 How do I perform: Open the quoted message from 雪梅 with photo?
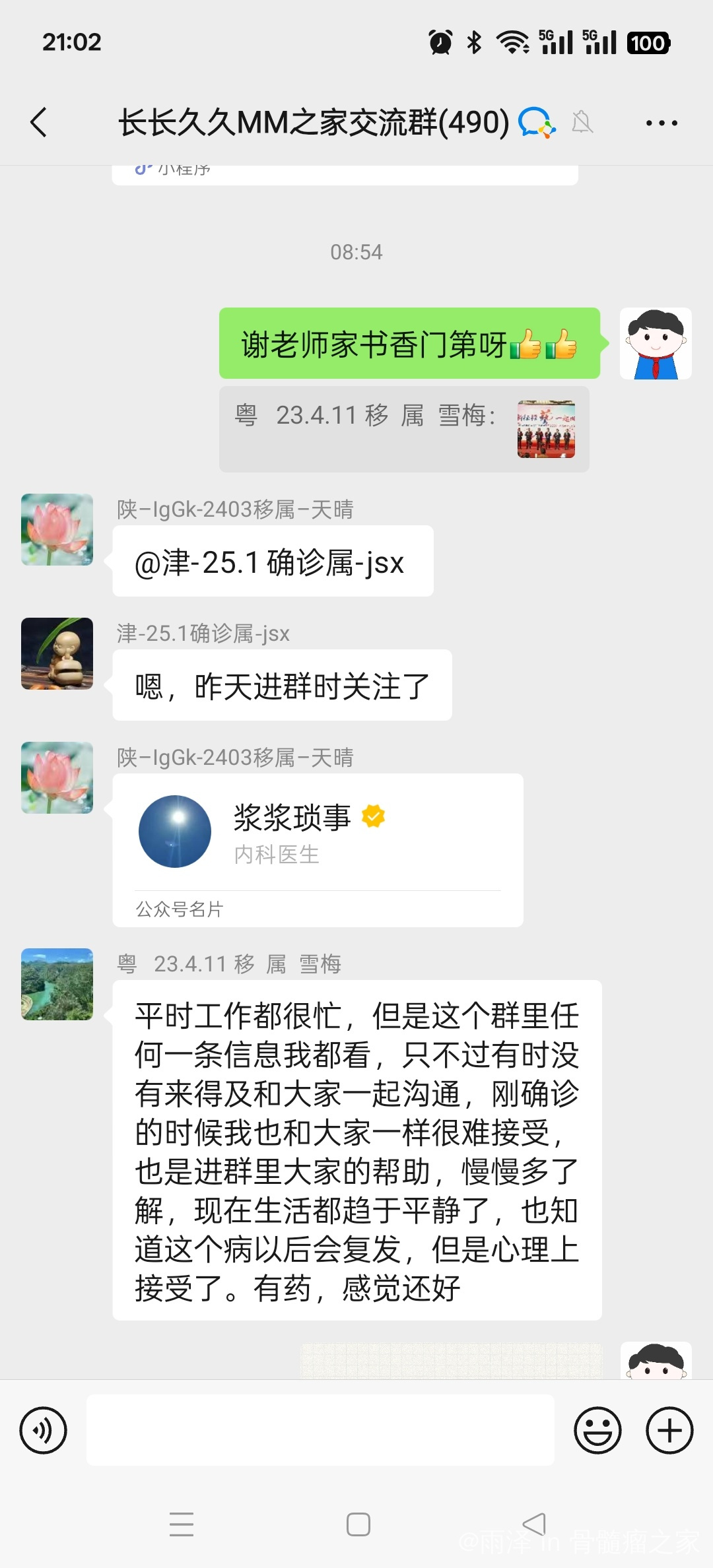[404, 429]
